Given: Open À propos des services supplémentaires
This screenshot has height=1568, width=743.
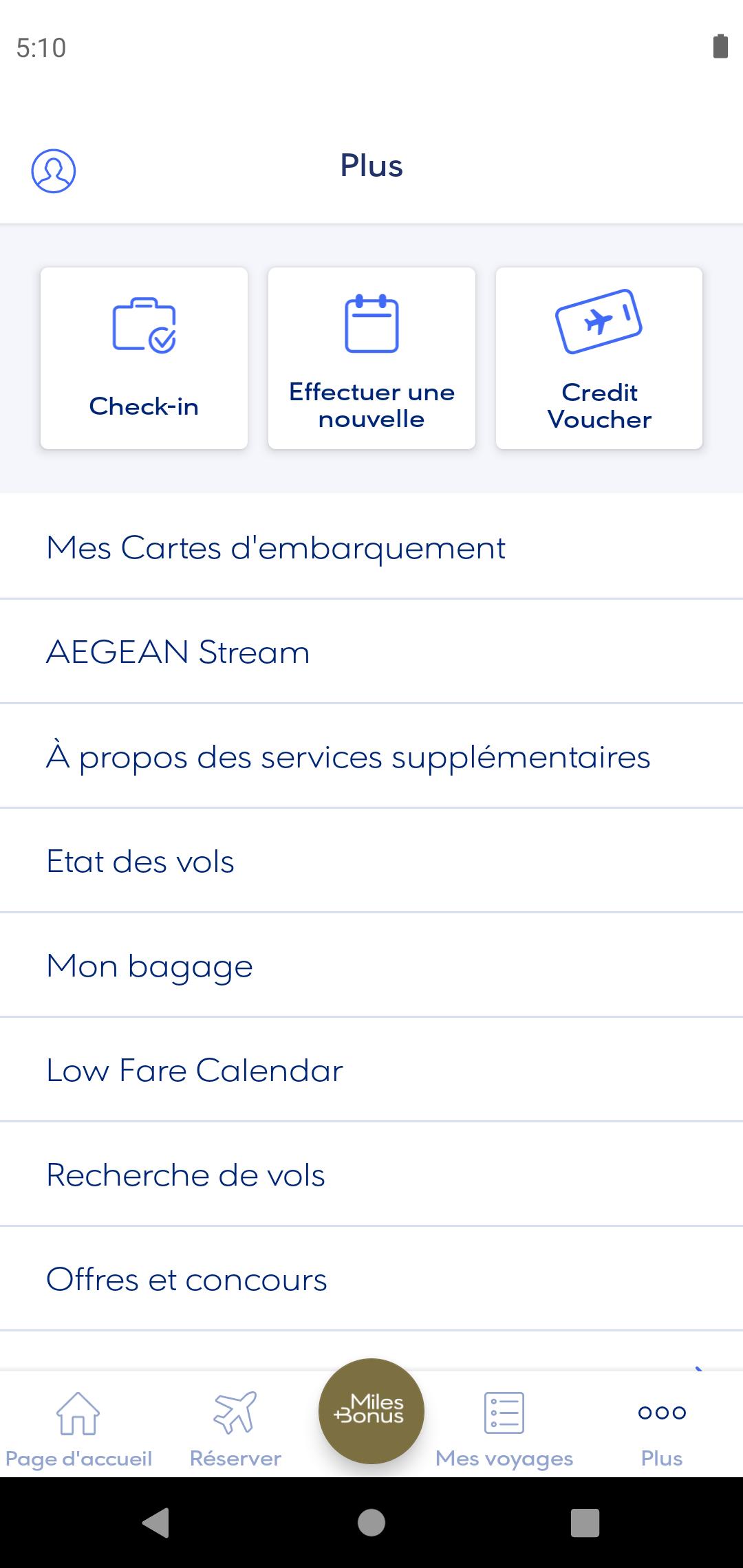Looking at the screenshot, I should pyautogui.click(x=371, y=756).
